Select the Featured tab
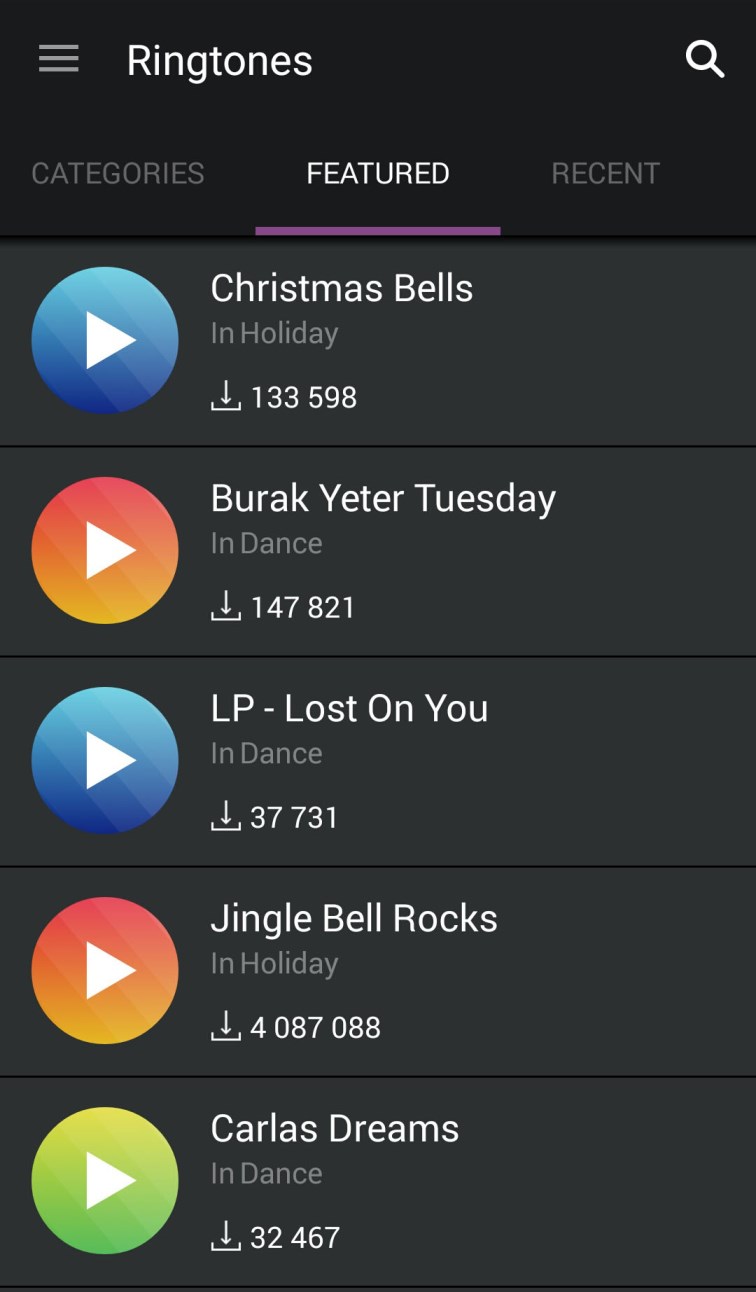This screenshot has width=756, height=1292. 378,173
